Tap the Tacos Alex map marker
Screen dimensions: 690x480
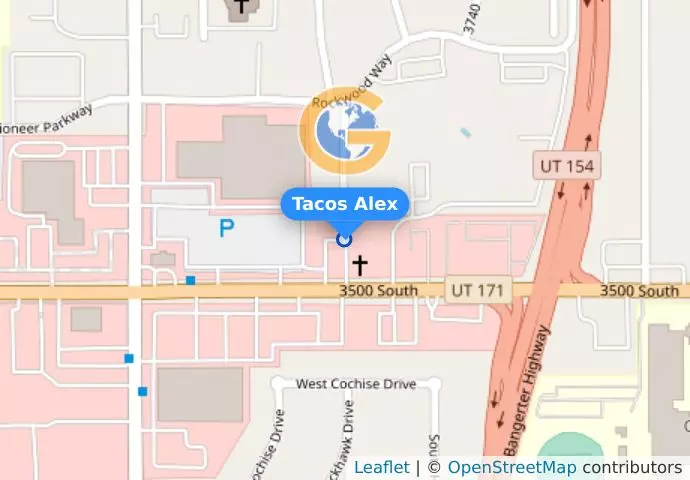[345, 239]
